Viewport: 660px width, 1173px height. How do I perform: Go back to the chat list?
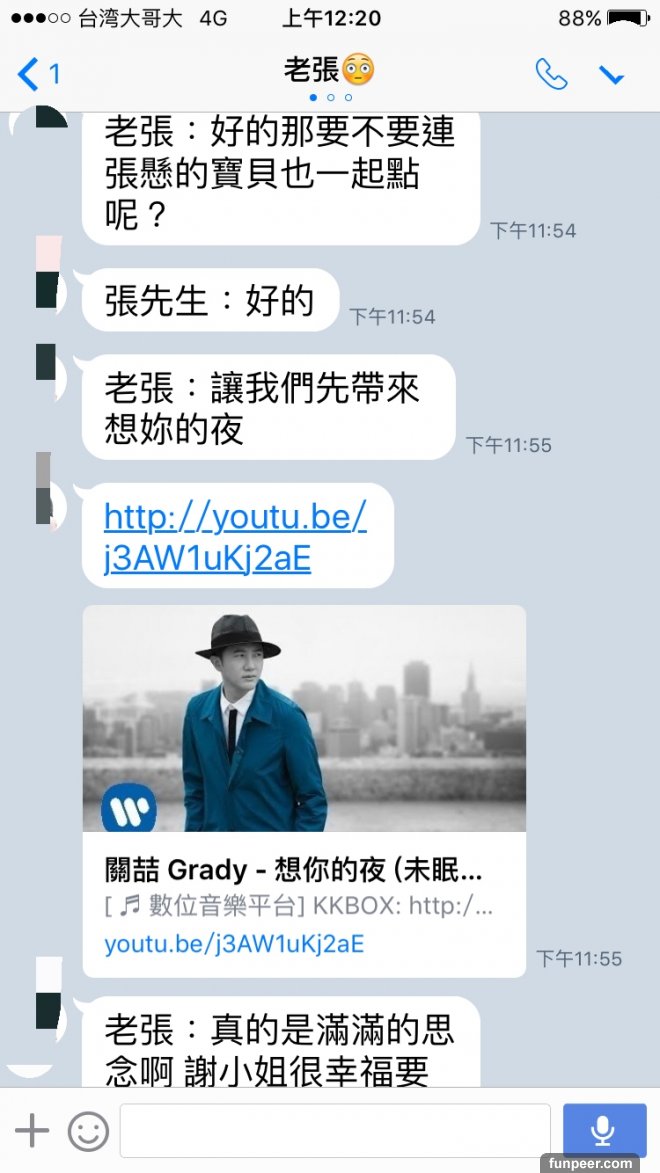coord(38,73)
